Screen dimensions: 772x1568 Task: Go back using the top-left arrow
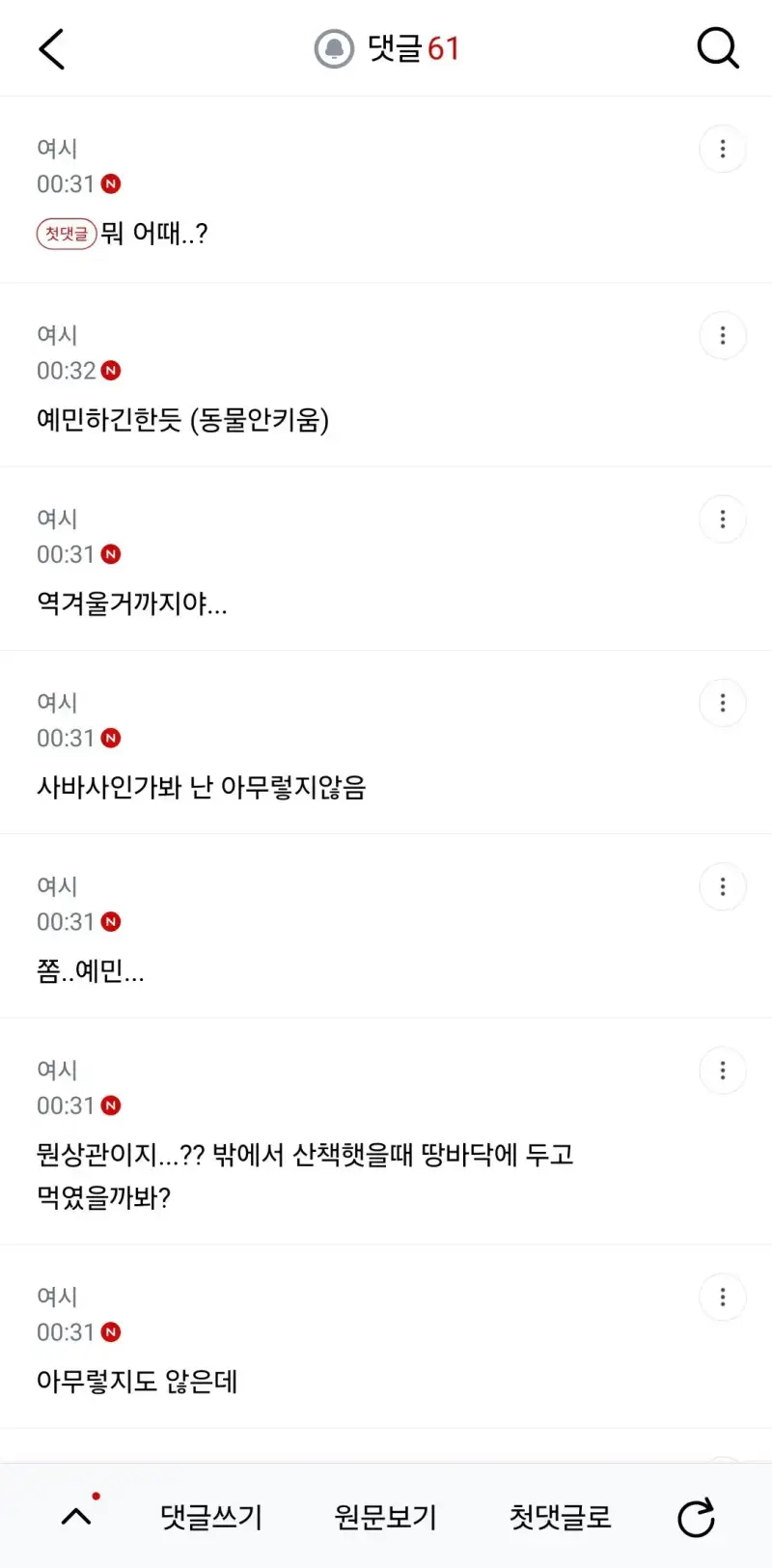click(x=51, y=48)
